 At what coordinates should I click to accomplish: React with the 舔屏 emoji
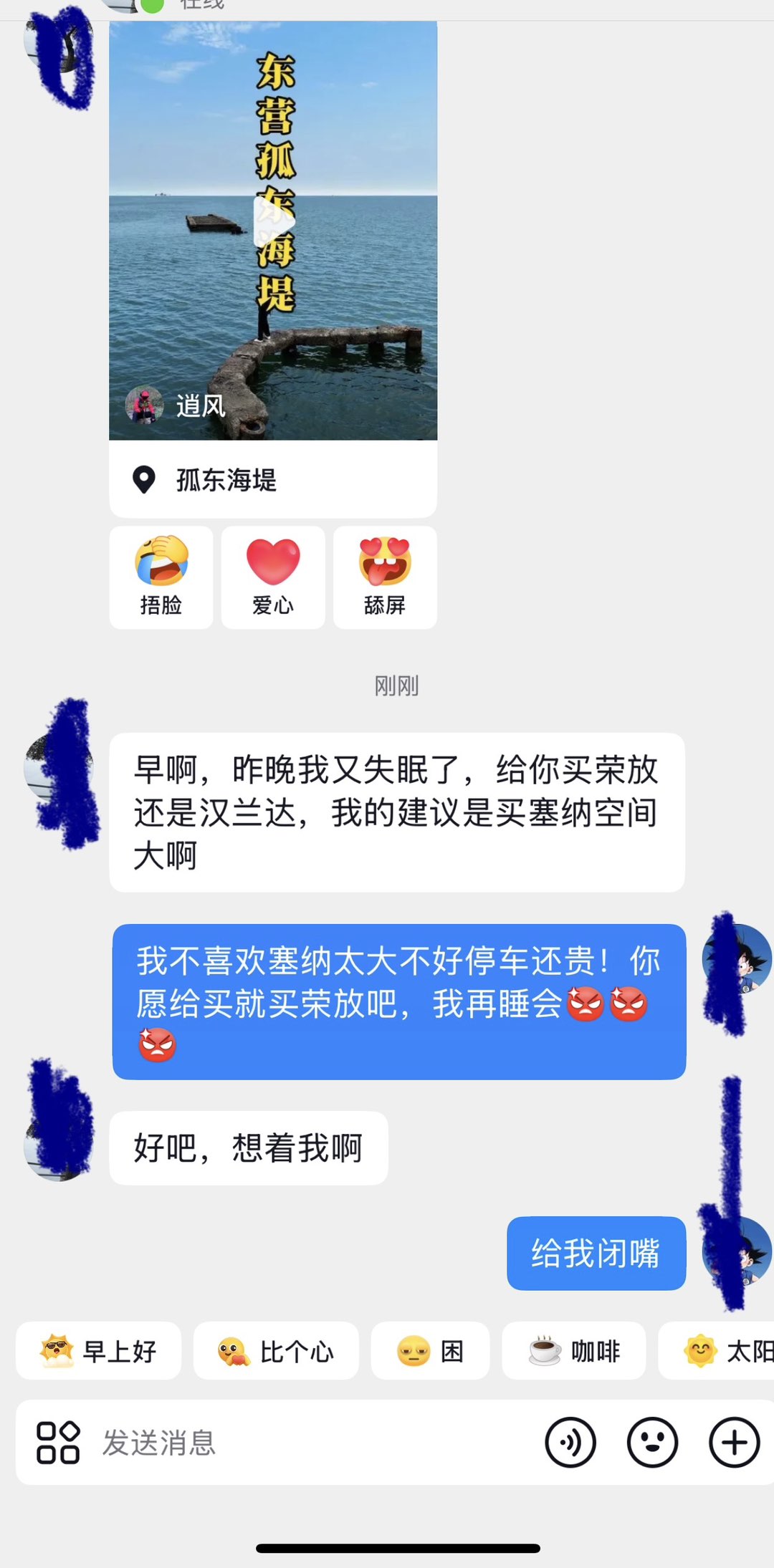[x=385, y=577]
